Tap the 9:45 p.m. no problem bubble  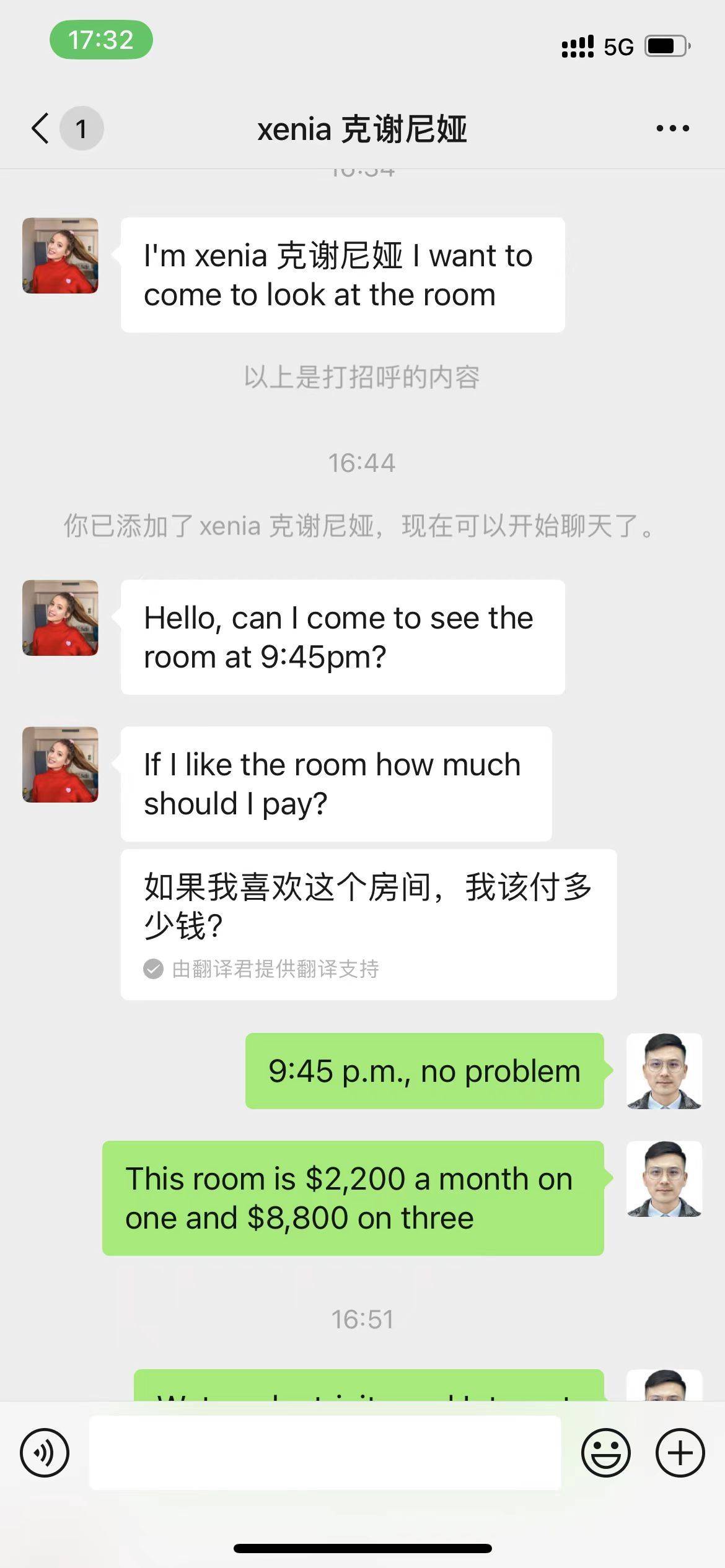(x=424, y=1073)
